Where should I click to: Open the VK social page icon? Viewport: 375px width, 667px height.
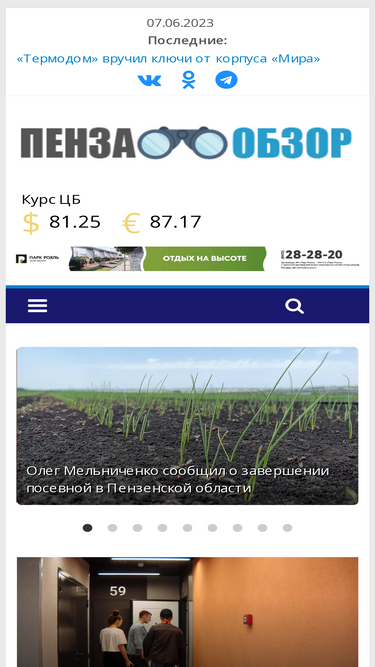click(149, 80)
